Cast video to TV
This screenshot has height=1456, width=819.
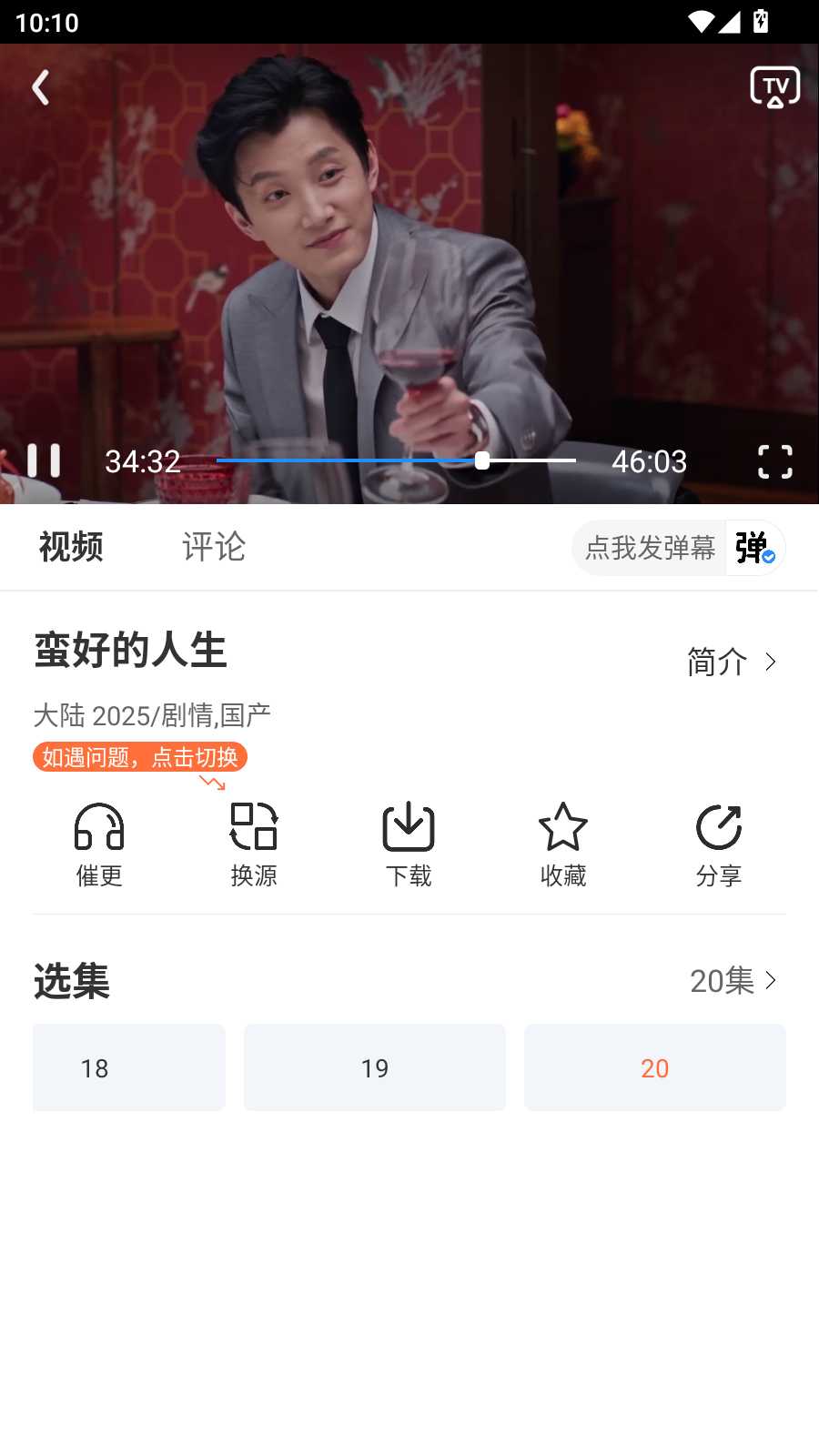(x=774, y=88)
